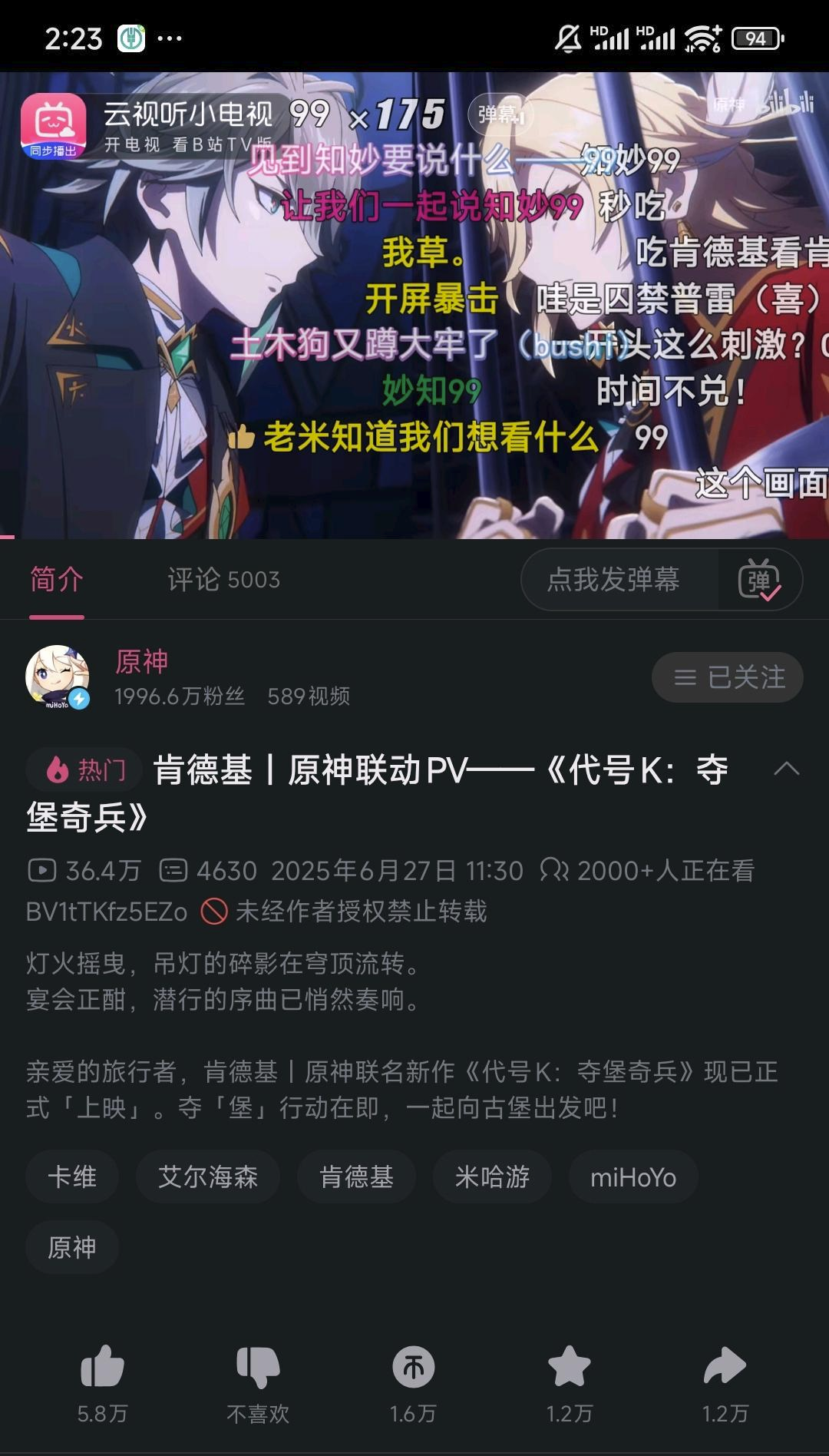Open the 肯德基 tag
The height and width of the screenshot is (1456, 829).
coord(357,1176)
